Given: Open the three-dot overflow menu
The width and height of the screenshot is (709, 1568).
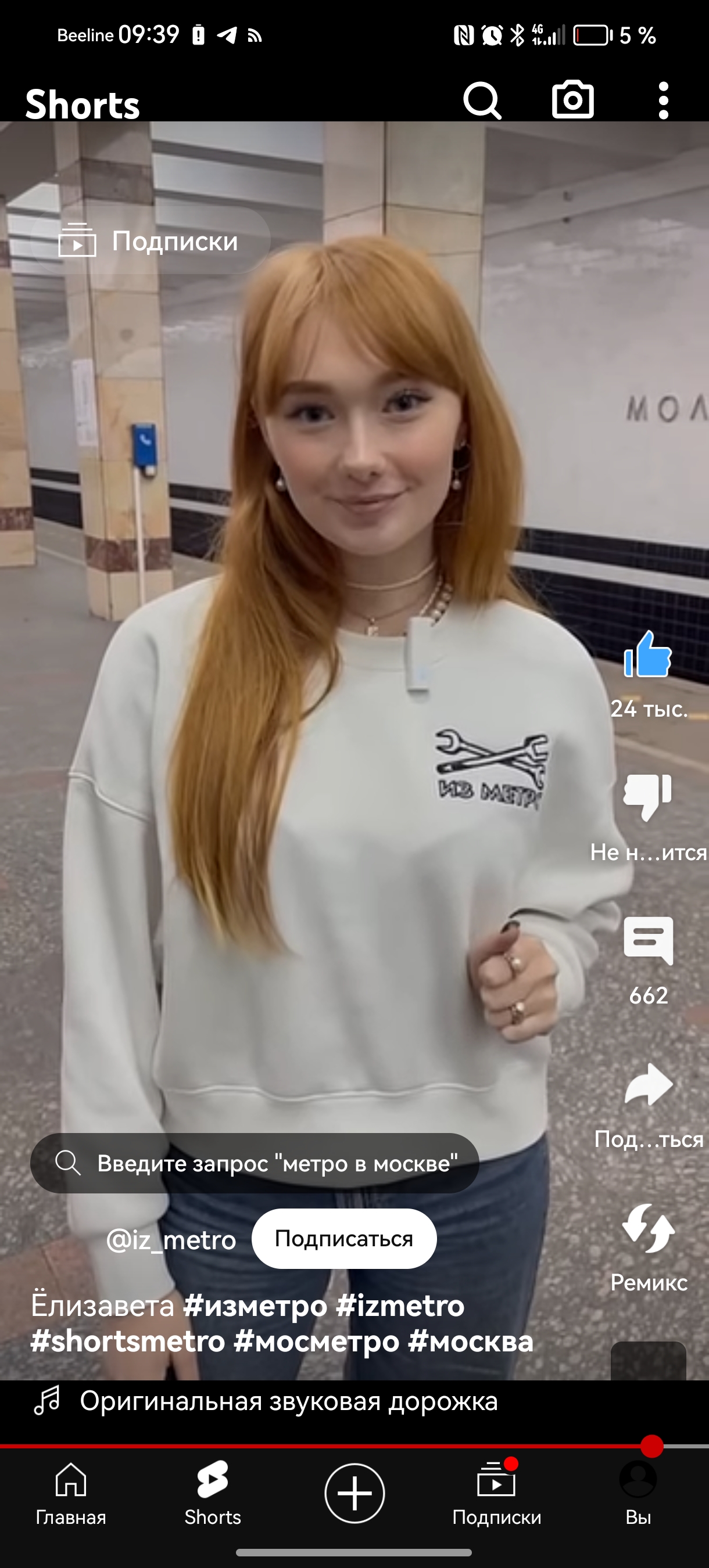Looking at the screenshot, I should tap(663, 100).
